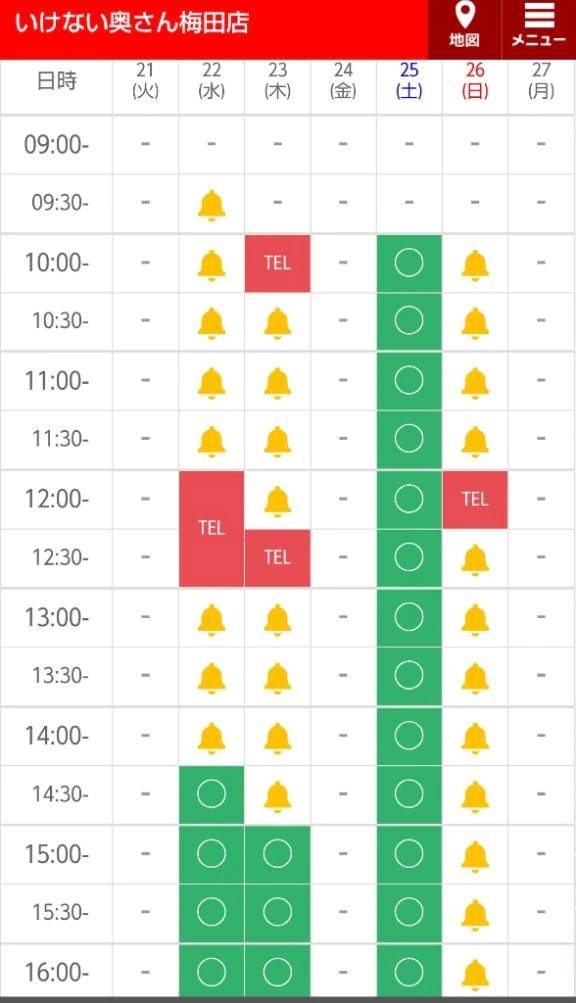Tap the bell at 09:30 on Wednesday 22
Image resolution: width=576 pixels, height=1003 pixels.
click(211, 205)
